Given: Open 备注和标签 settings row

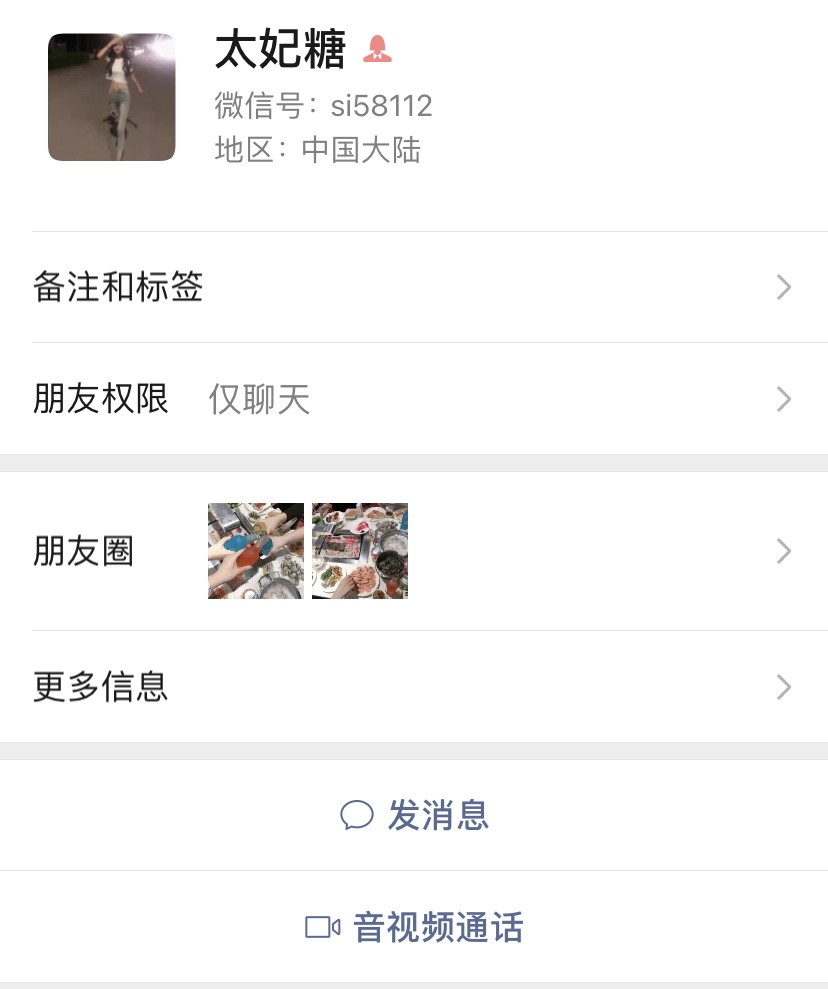Looking at the screenshot, I should click(413, 288).
